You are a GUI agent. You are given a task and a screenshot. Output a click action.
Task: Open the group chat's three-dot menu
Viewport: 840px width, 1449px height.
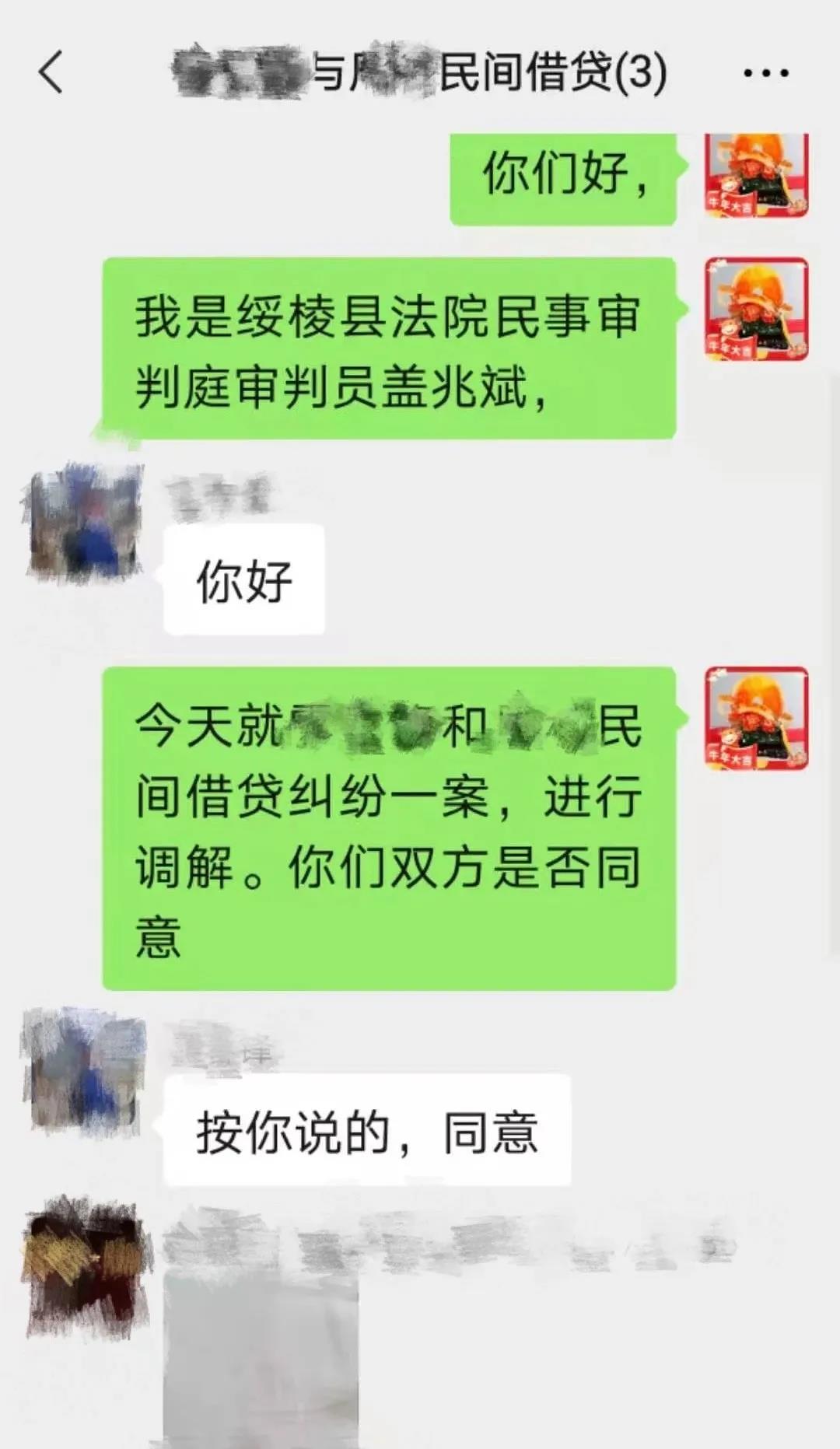coord(765,74)
